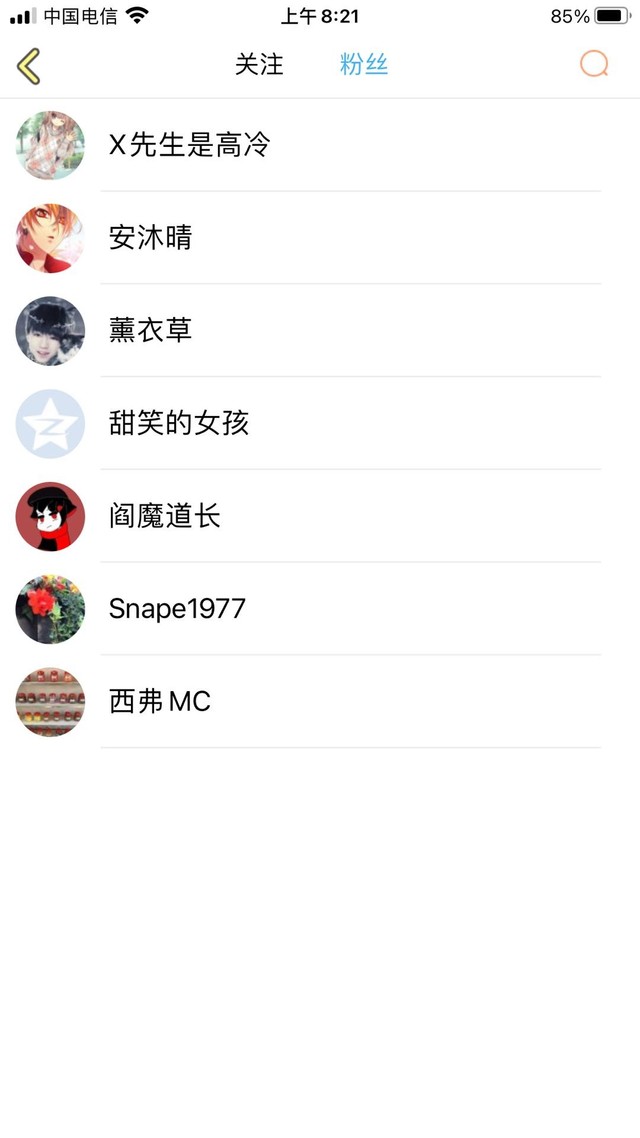Switch to the 关注 tab
640x1138 pixels.
click(x=259, y=65)
